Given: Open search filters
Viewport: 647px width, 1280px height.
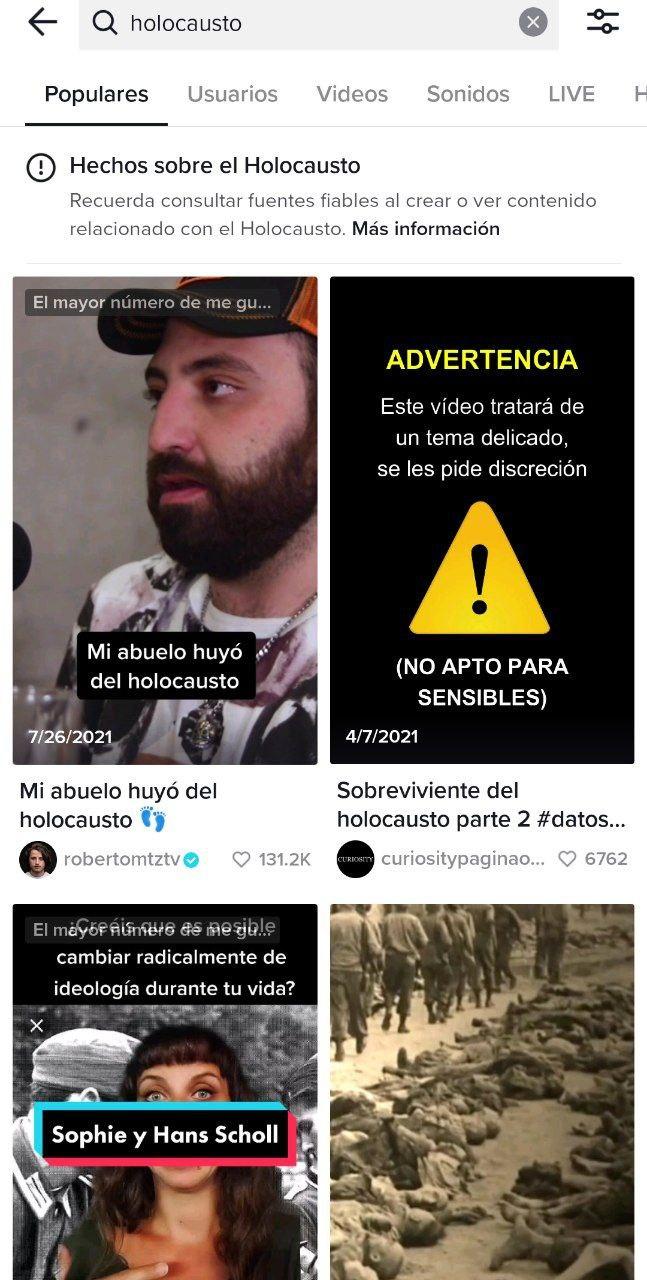Looking at the screenshot, I should [x=602, y=22].
